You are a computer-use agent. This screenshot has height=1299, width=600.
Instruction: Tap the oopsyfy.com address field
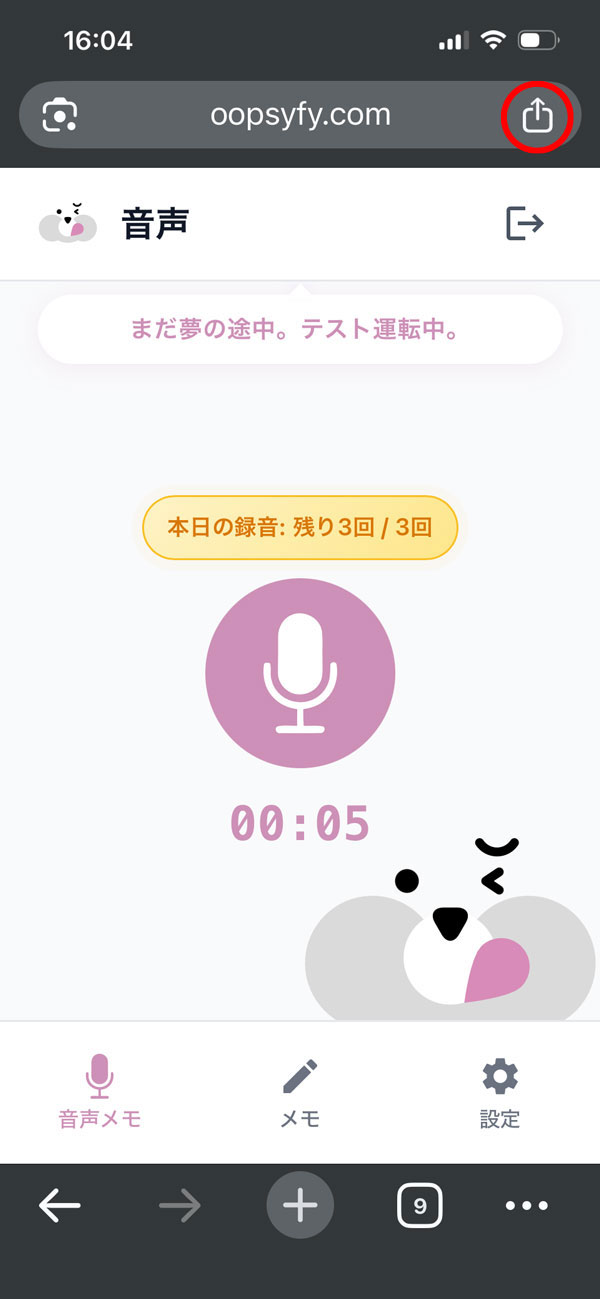pos(300,116)
